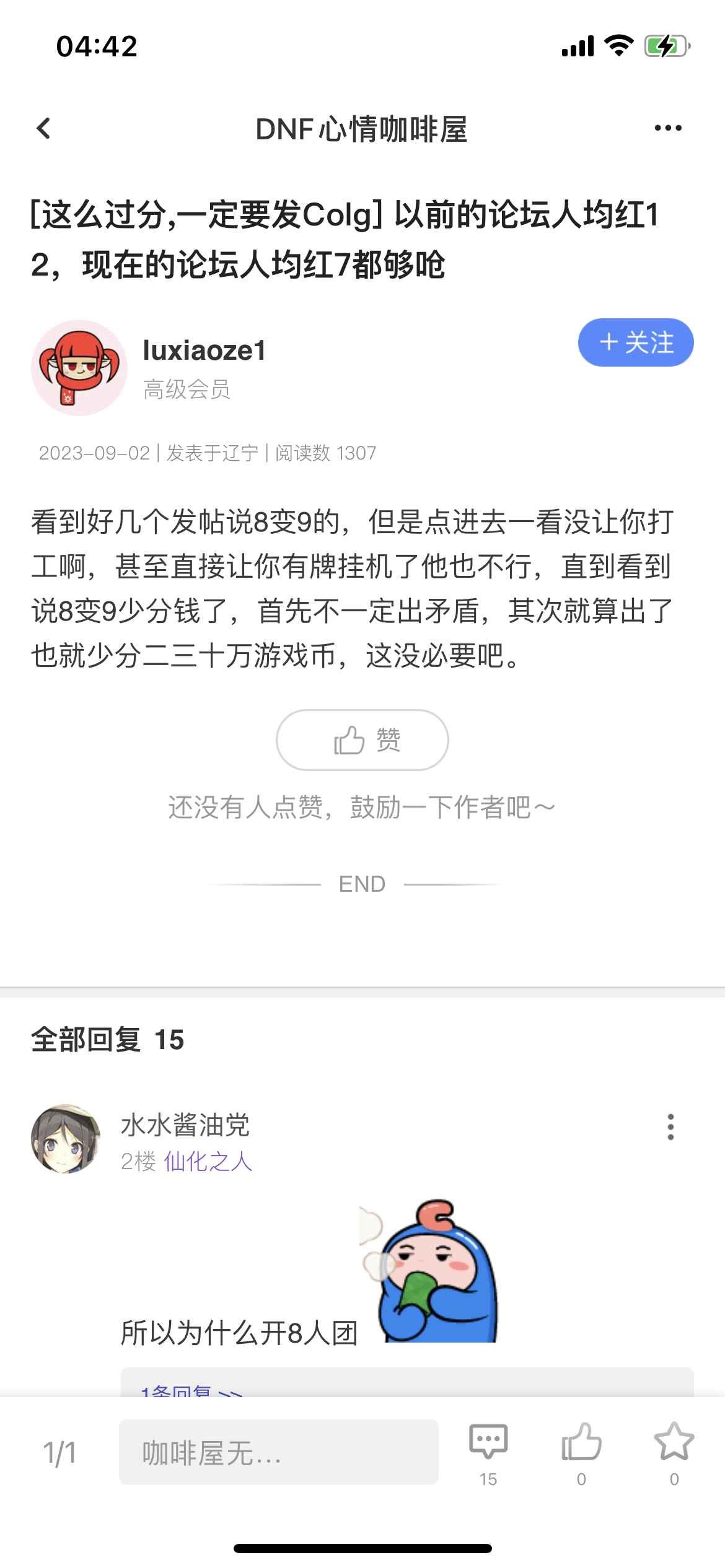Open 水水酱油党's avatar

pyautogui.click(x=66, y=1138)
